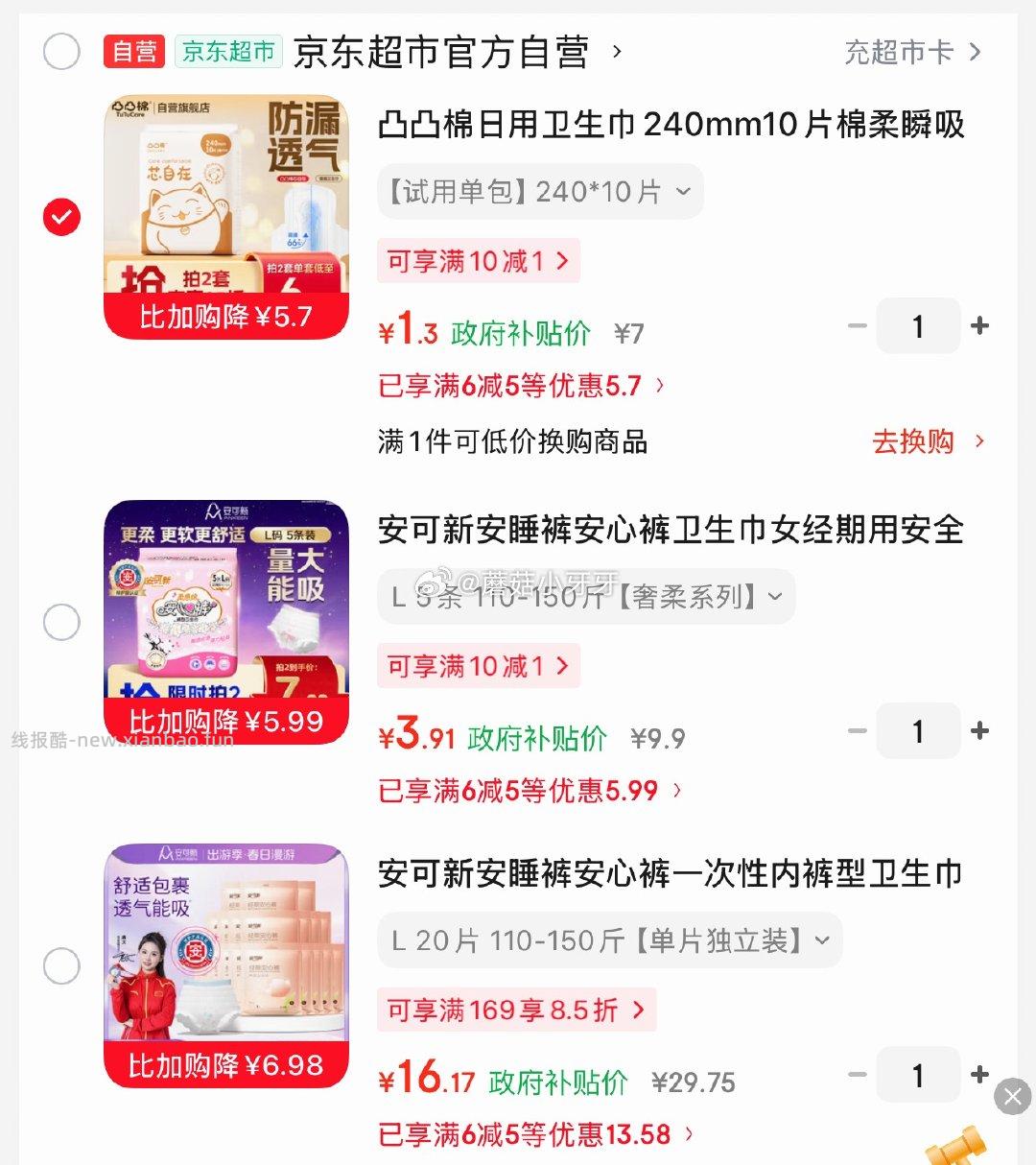The image size is (1036, 1165).
Task: Open spec selector L 20片【单片独立装】
Action: pyautogui.click(x=610, y=940)
